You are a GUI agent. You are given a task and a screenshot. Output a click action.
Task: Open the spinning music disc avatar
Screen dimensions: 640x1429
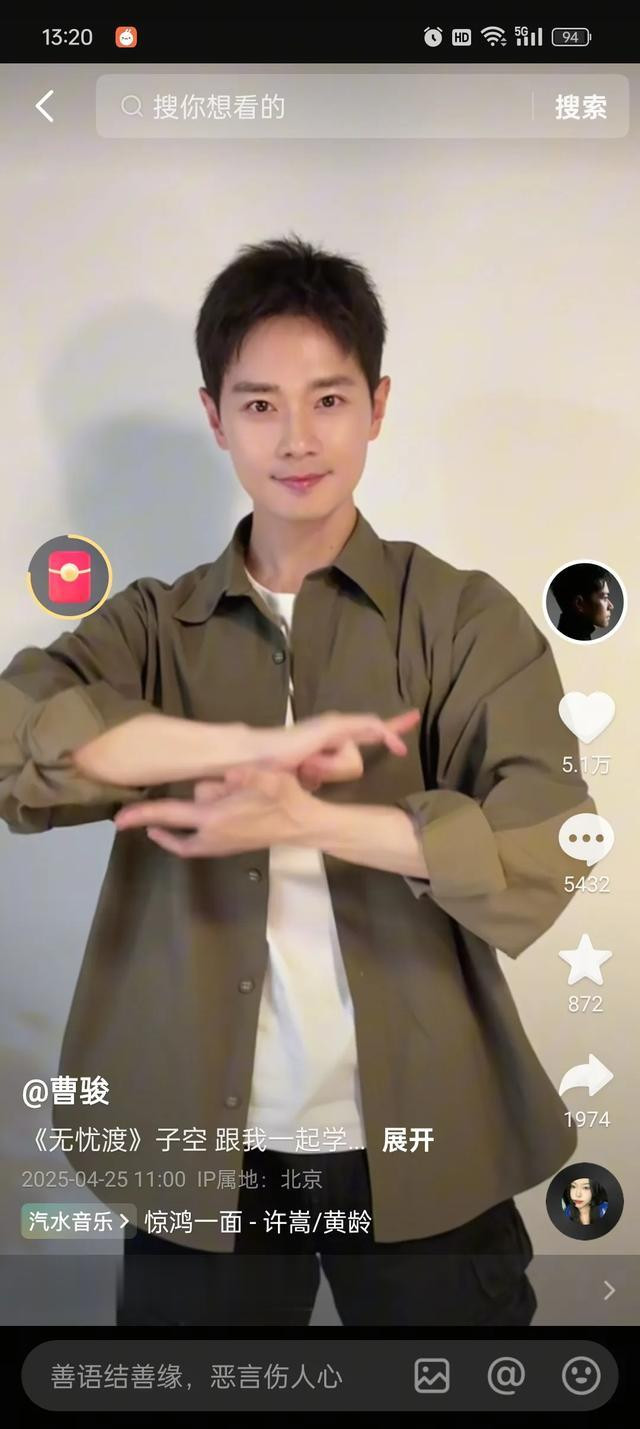click(585, 1201)
